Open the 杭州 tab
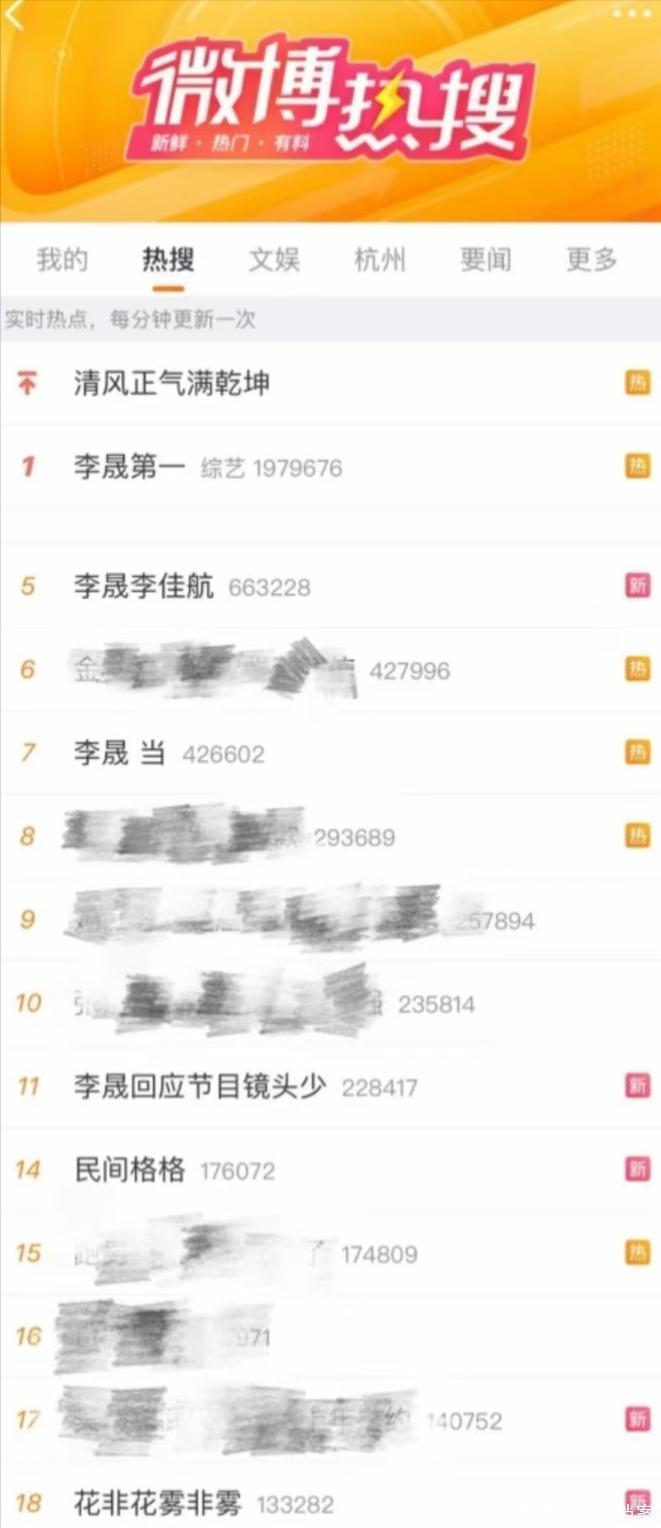The width and height of the screenshot is (661, 1528). 380,261
